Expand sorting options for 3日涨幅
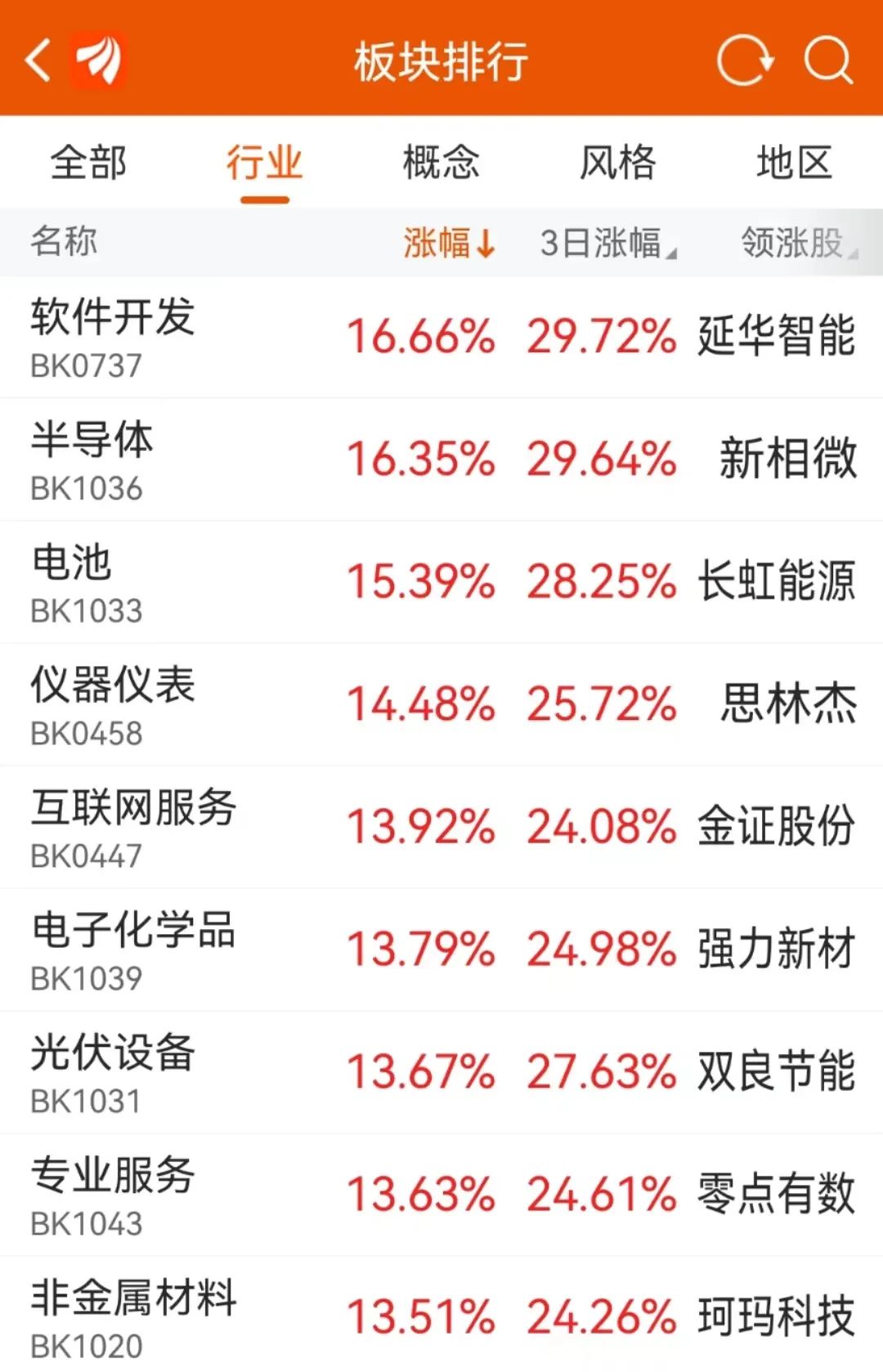 (605, 243)
